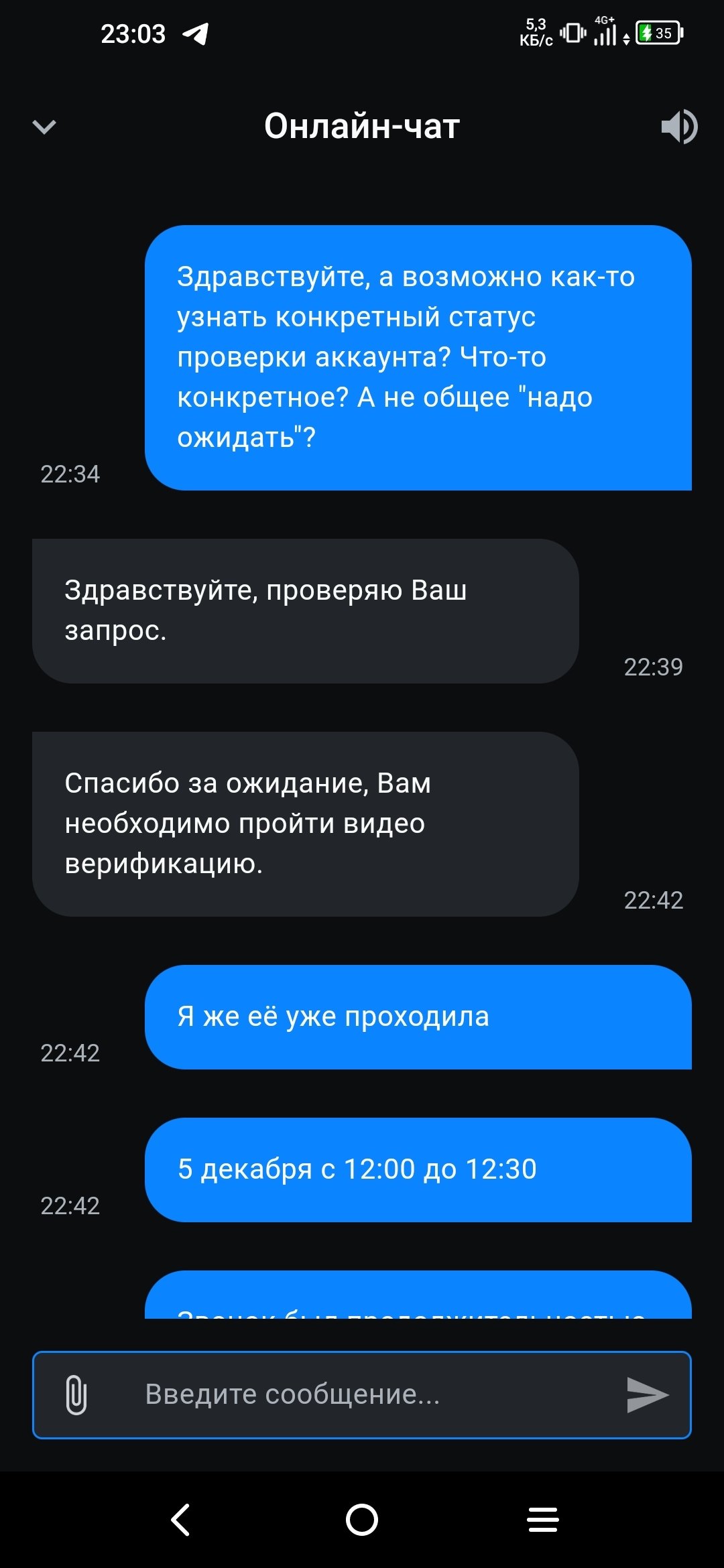
Task: Toggle the chat sound with the speaker icon
Action: pyautogui.click(x=678, y=127)
